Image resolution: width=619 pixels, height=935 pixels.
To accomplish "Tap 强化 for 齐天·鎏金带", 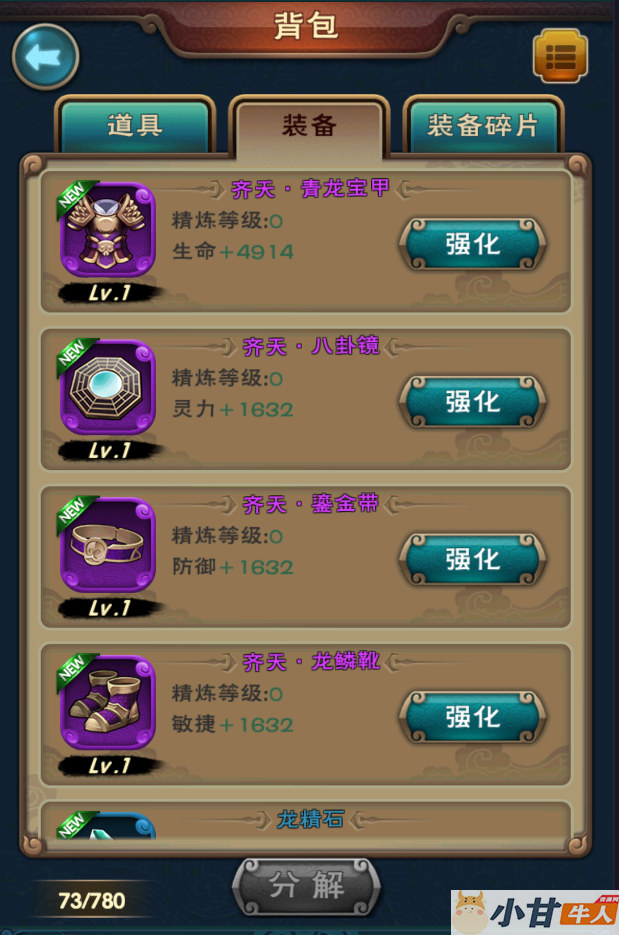I will pos(472,559).
